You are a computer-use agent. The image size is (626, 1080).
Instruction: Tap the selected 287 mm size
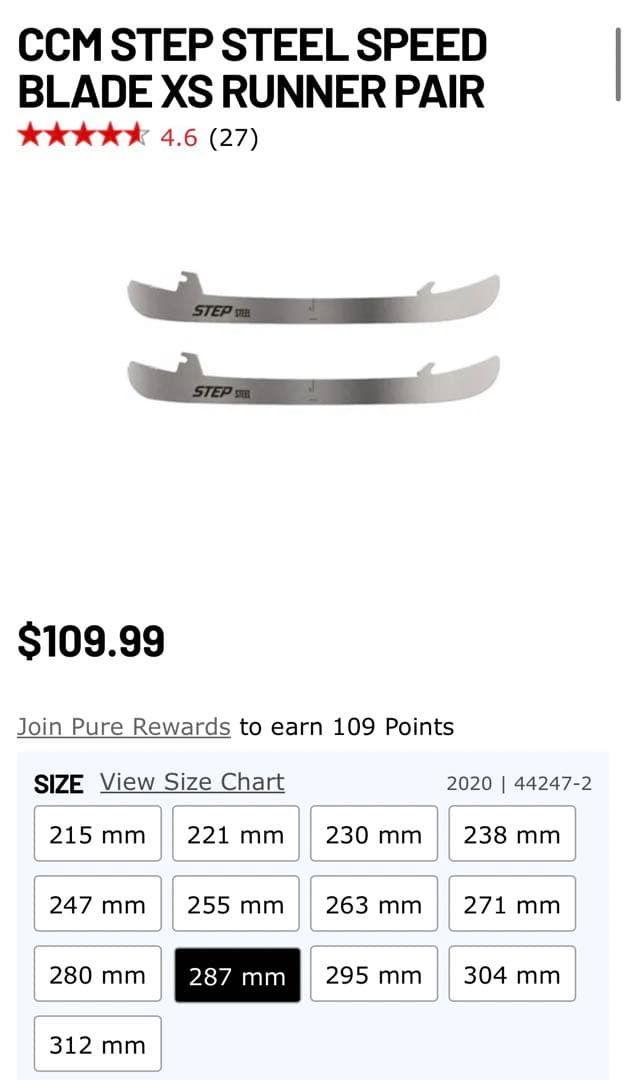point(237,975)
